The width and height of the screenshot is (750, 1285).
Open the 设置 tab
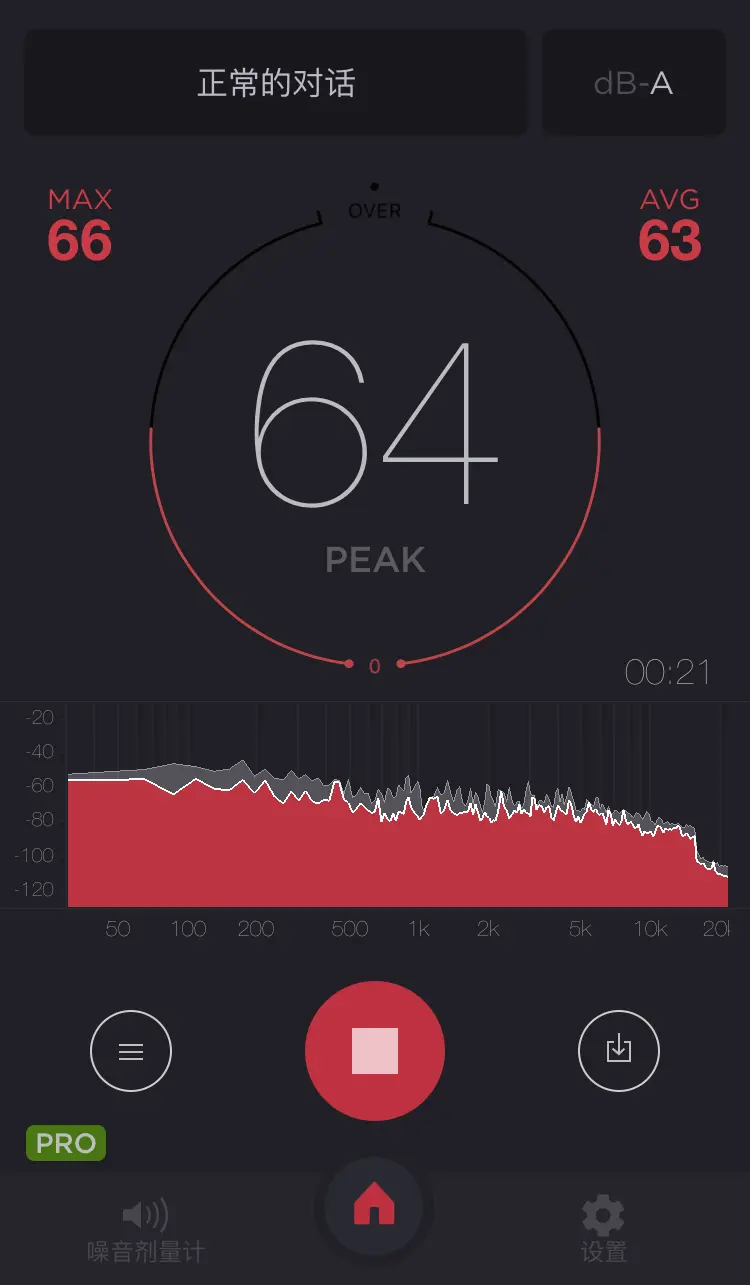603,1231
